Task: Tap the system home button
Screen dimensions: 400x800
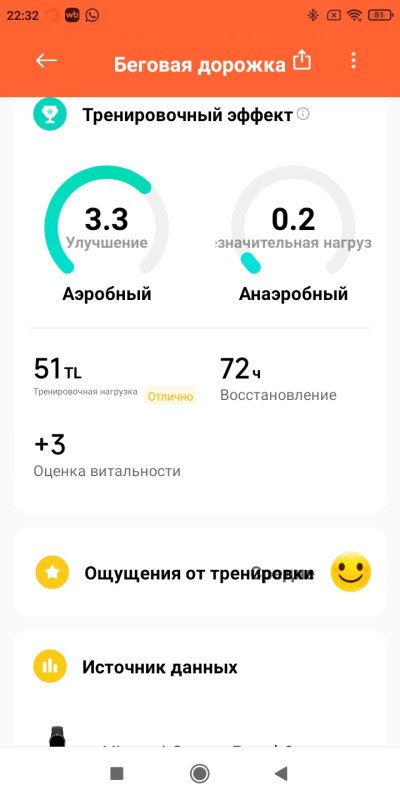Action: tap(199, 773)
